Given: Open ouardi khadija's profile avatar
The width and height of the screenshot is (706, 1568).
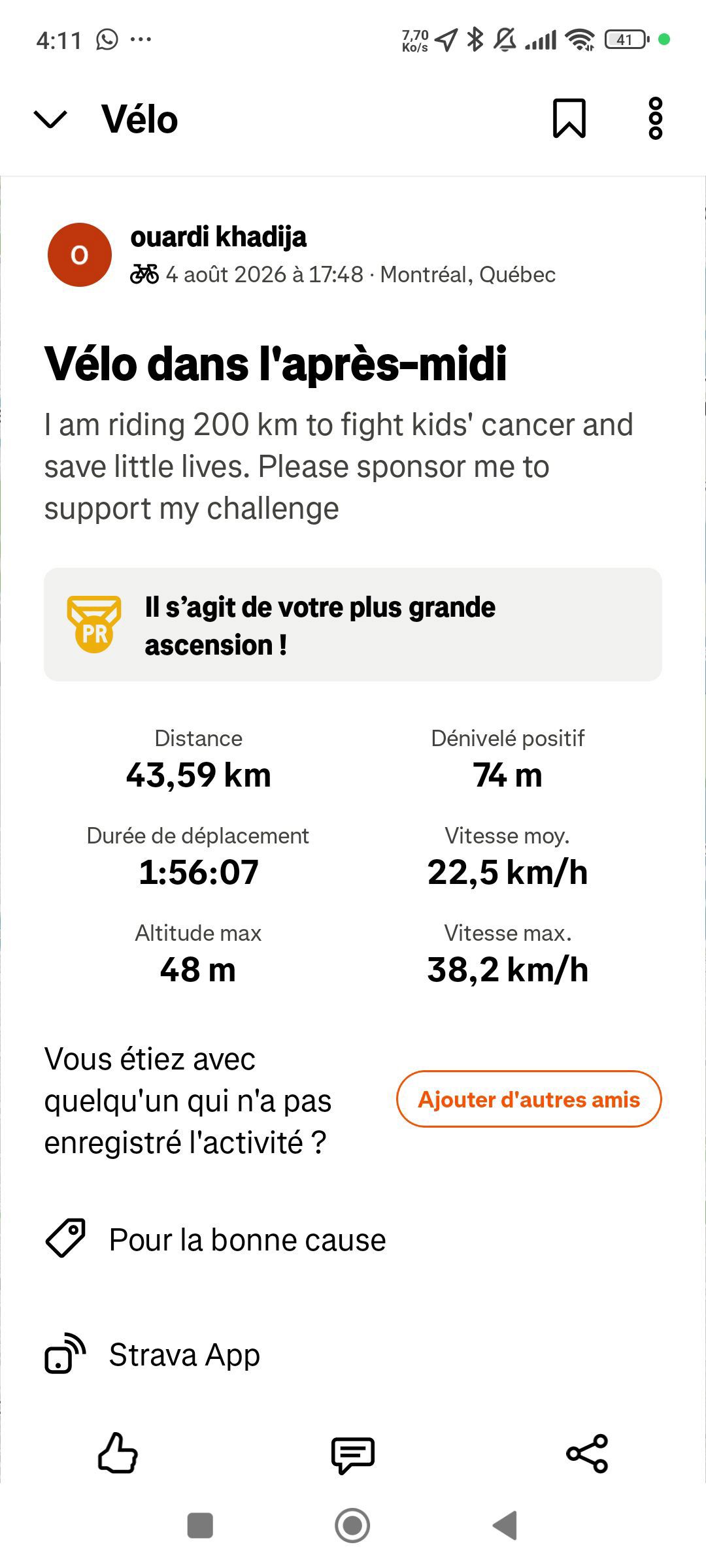Looking at the screenshot, I should point(80,255).
